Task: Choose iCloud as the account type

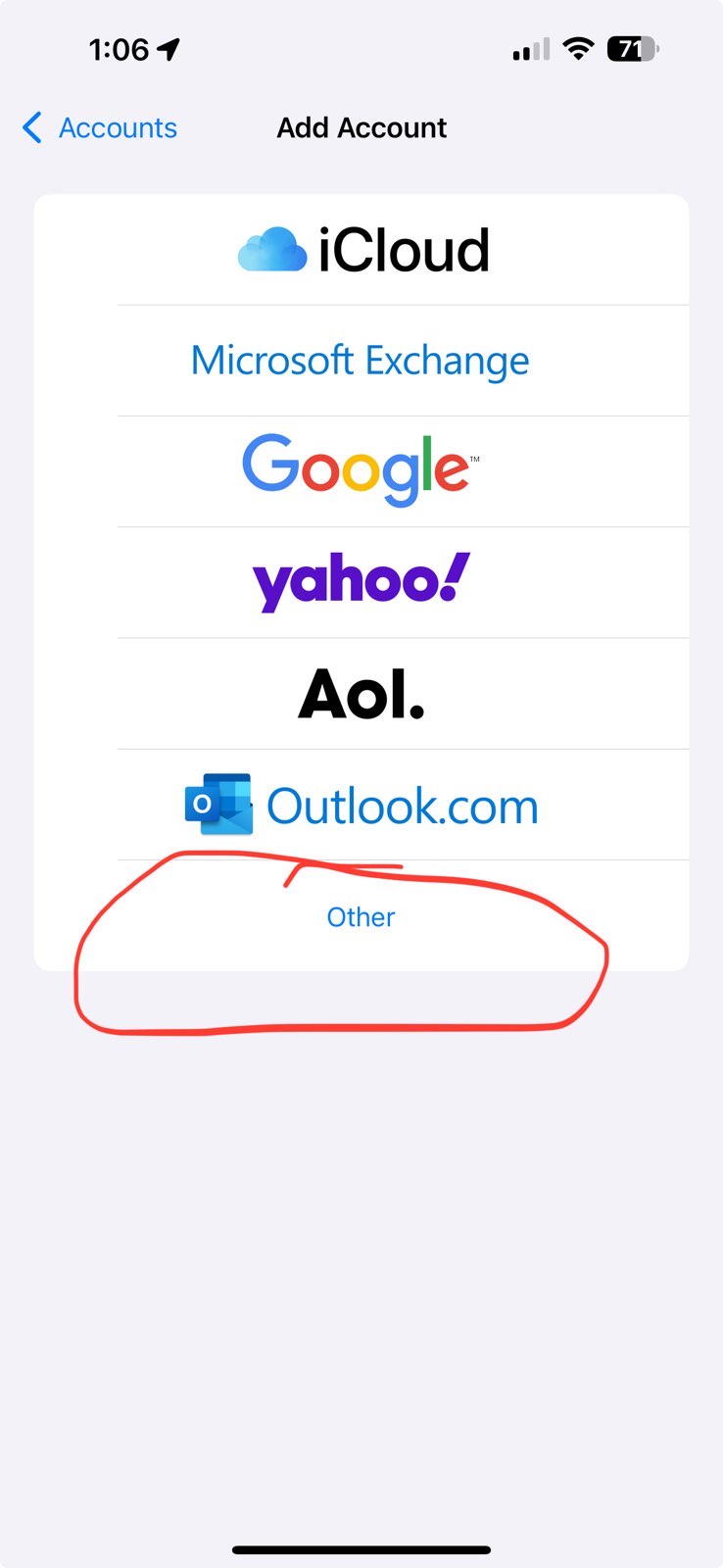Action: [362, 250]
